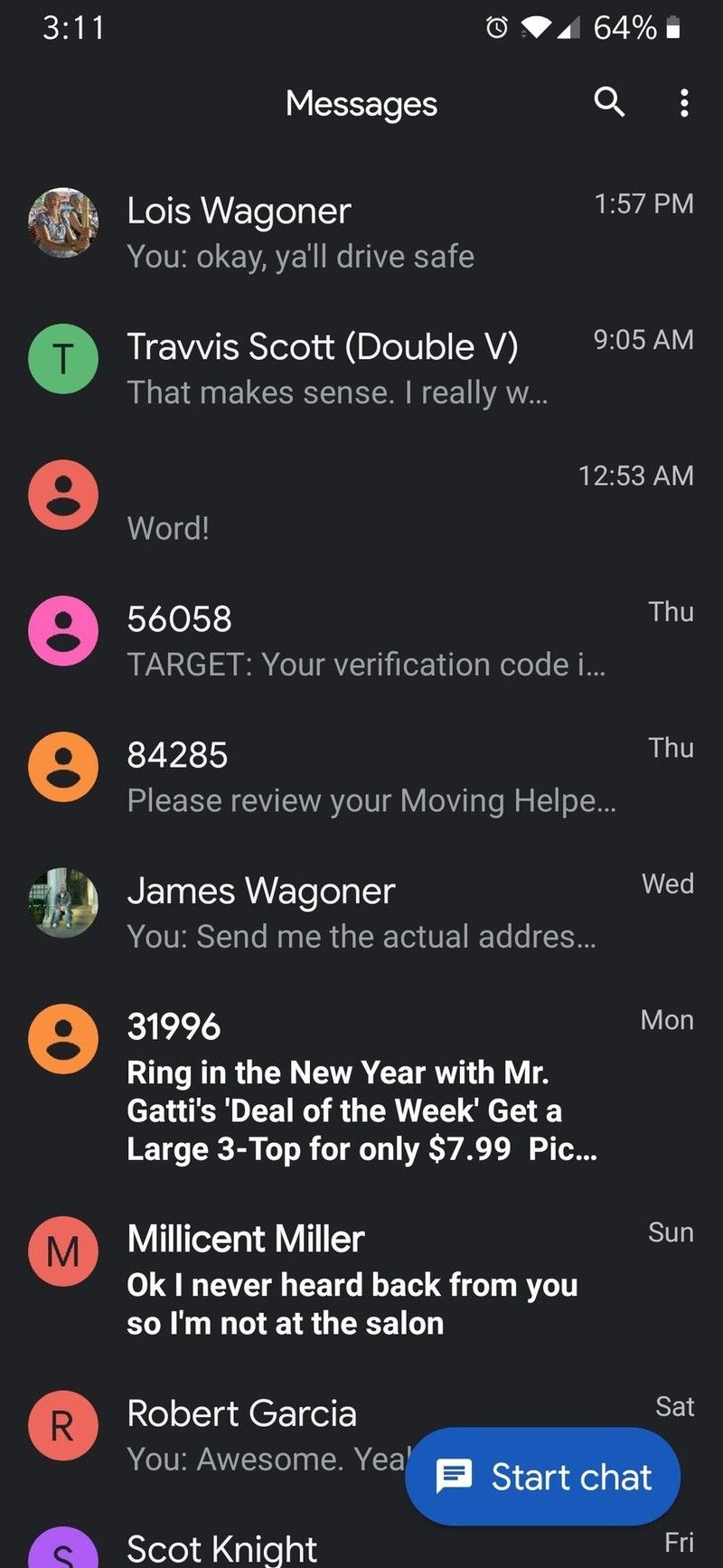
Task: Tap the battery indicator in the status bar
Action: 674,27
